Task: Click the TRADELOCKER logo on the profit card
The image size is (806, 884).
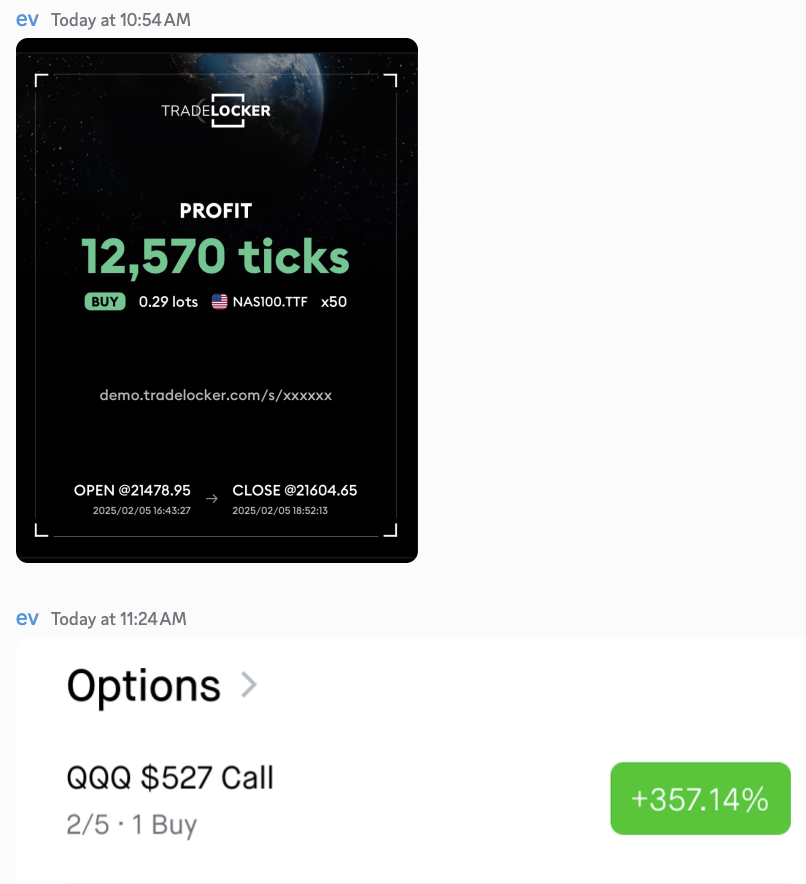Action: 216,111
